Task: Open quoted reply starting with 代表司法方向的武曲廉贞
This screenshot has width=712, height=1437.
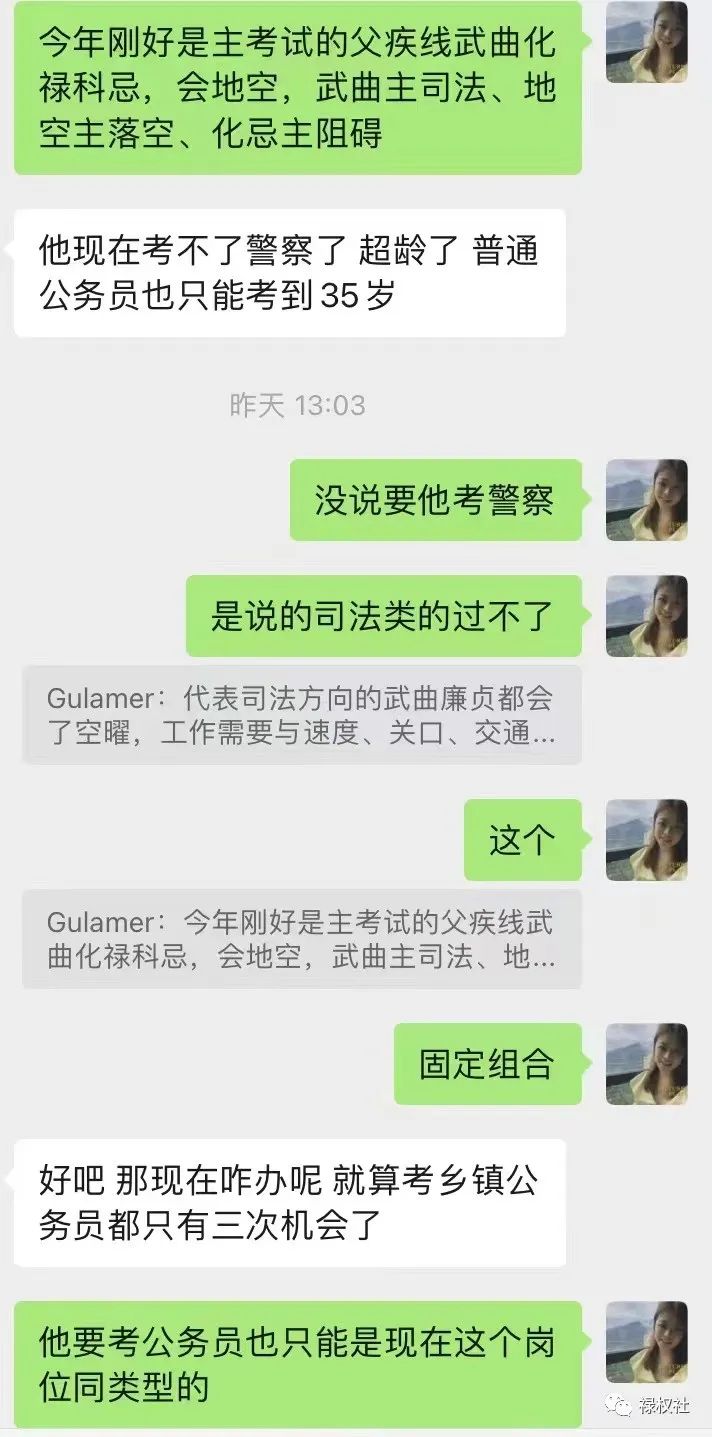Action: click(301, 714)
